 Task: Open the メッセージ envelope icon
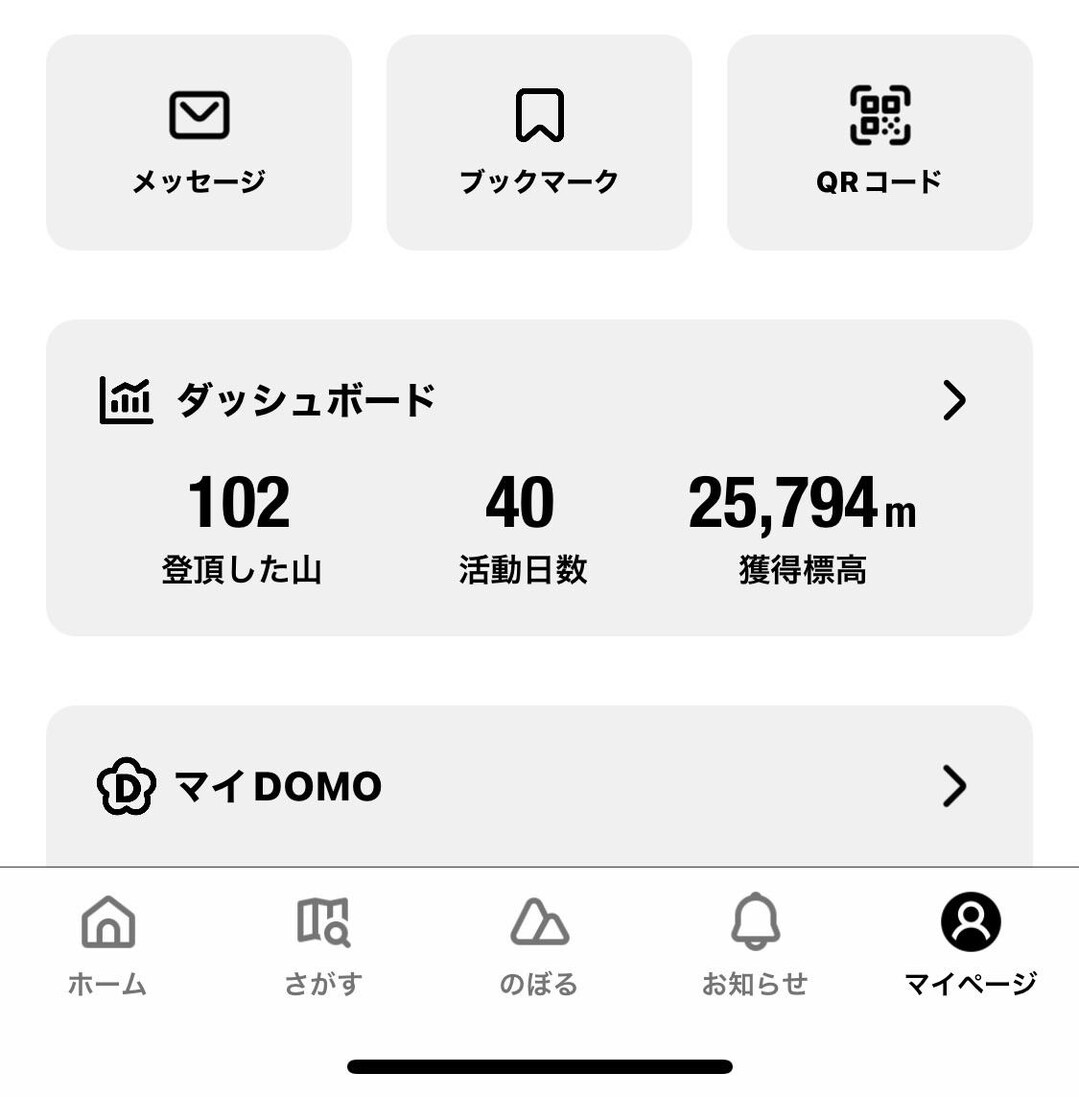tap(200, 112)
